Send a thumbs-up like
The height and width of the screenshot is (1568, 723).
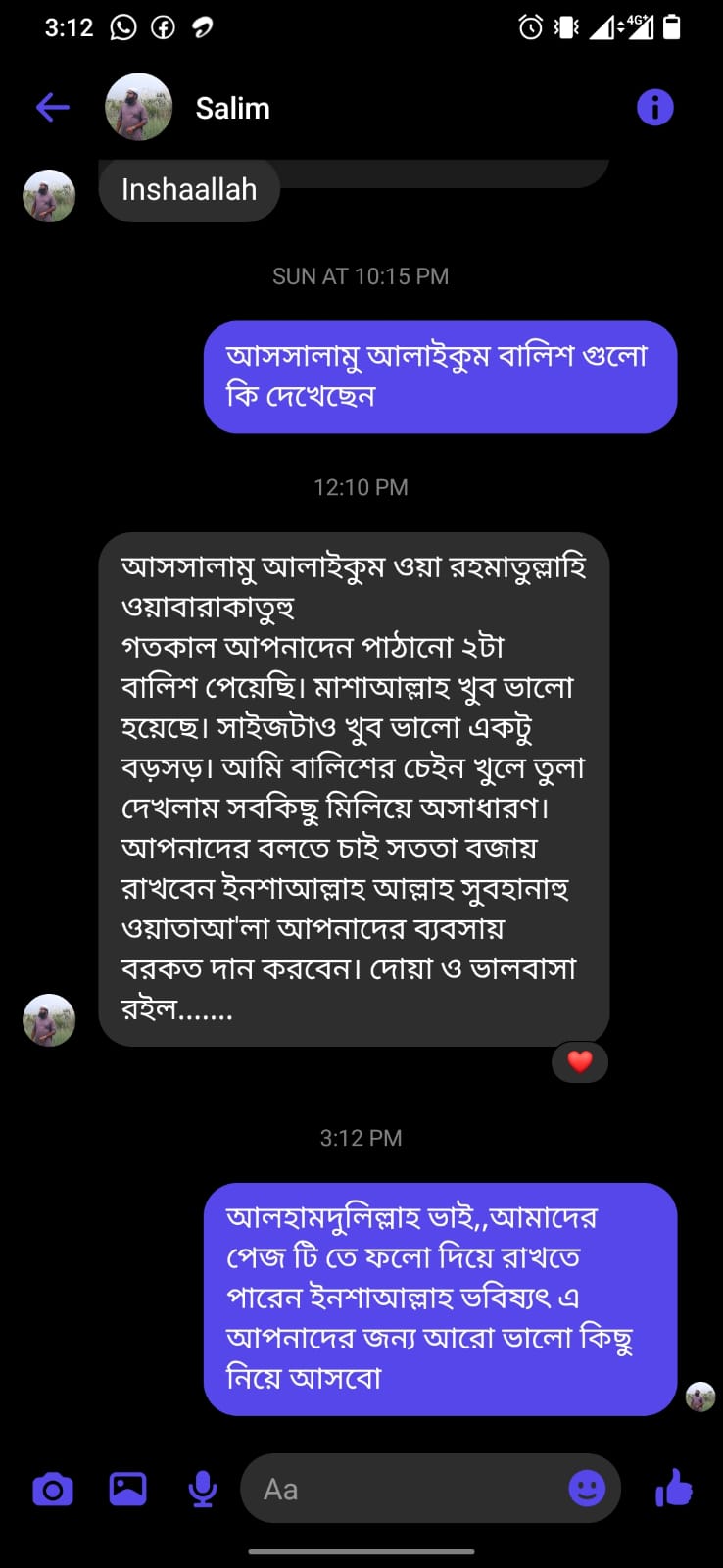click(674, 1490)
